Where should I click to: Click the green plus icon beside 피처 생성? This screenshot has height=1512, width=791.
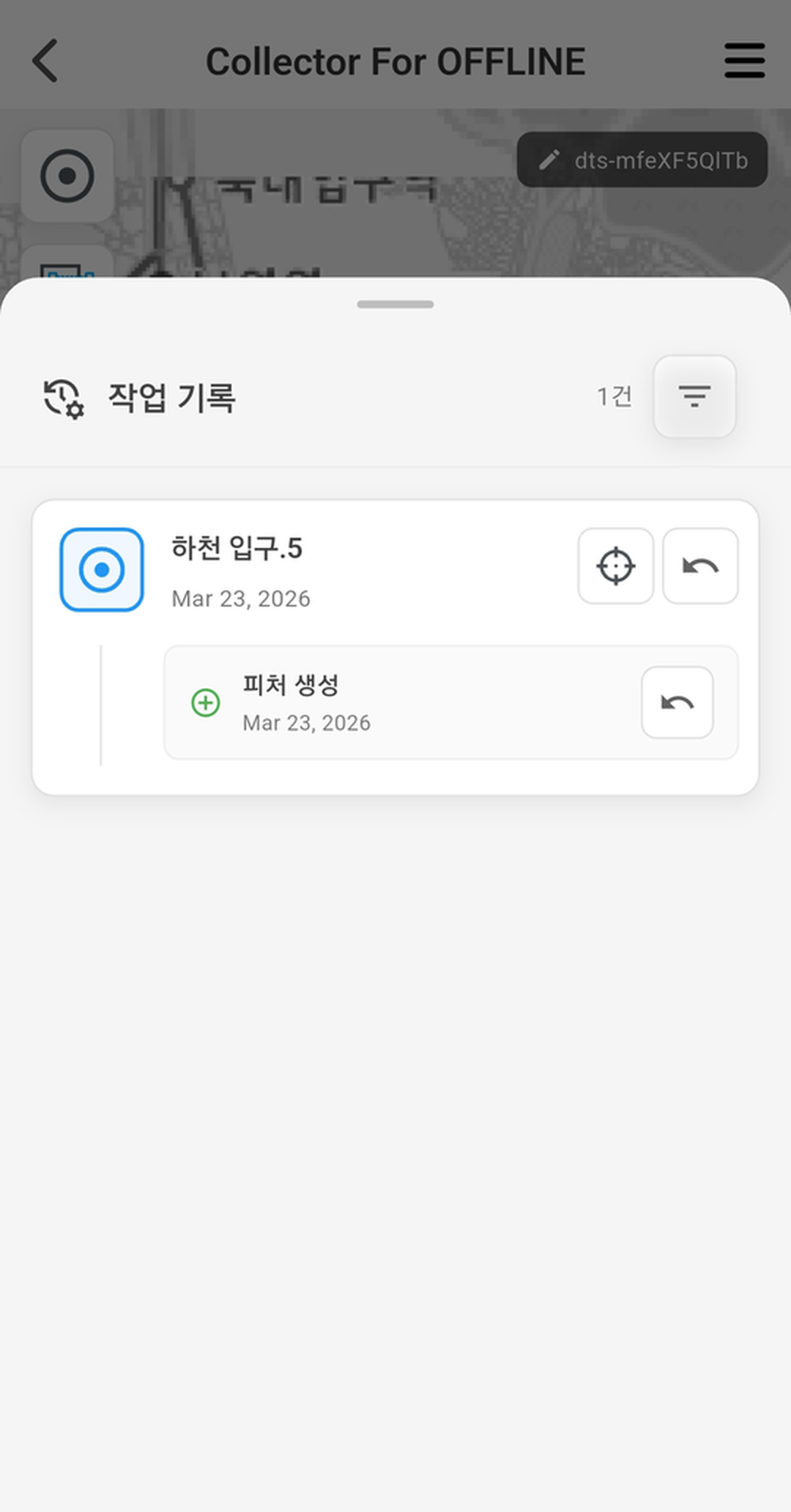[206, 702]
